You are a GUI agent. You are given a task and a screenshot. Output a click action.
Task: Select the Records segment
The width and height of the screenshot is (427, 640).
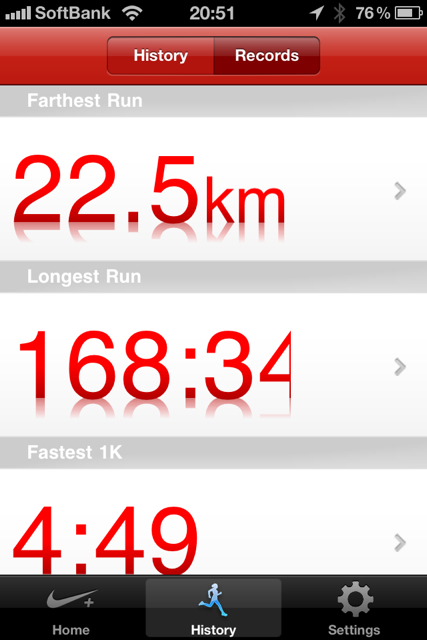coord(267,56)
